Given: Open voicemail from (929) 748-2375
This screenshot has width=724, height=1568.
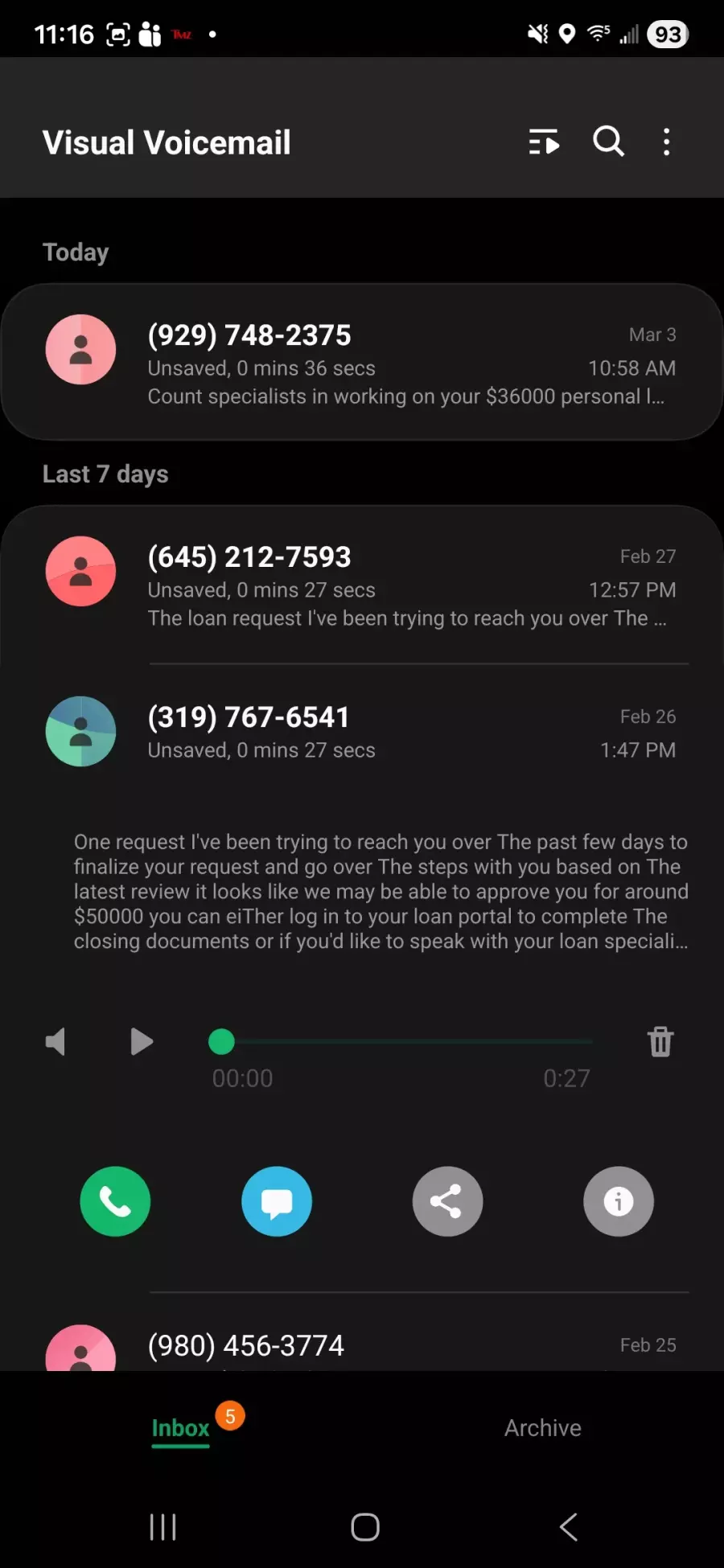Looking at the screenshot, I should click(x=362, y=363).
